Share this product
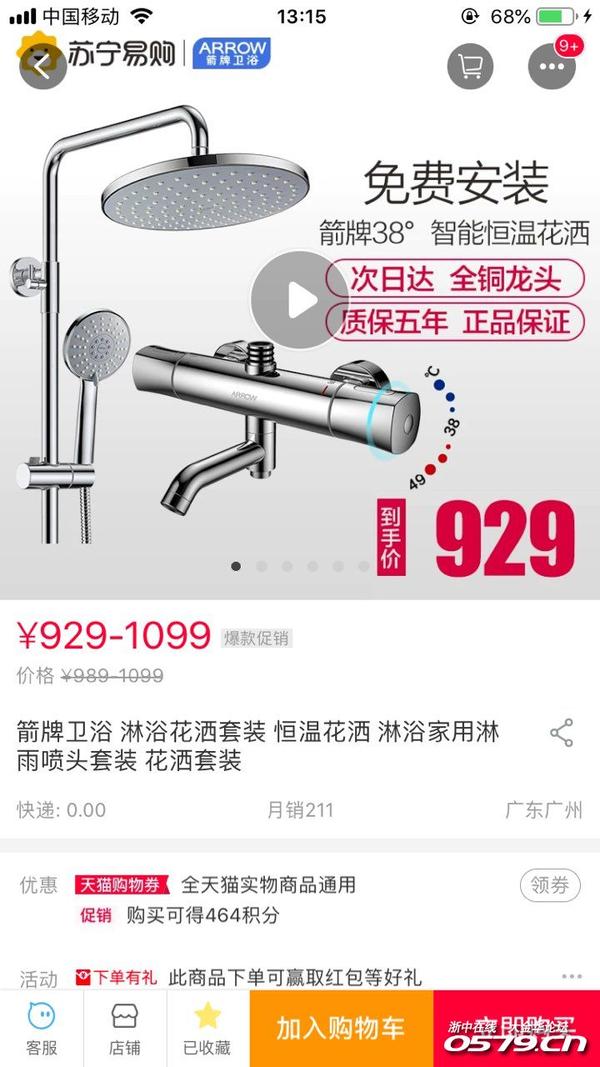This screenshot has height=1067, width=600. [x=562, y=733]
